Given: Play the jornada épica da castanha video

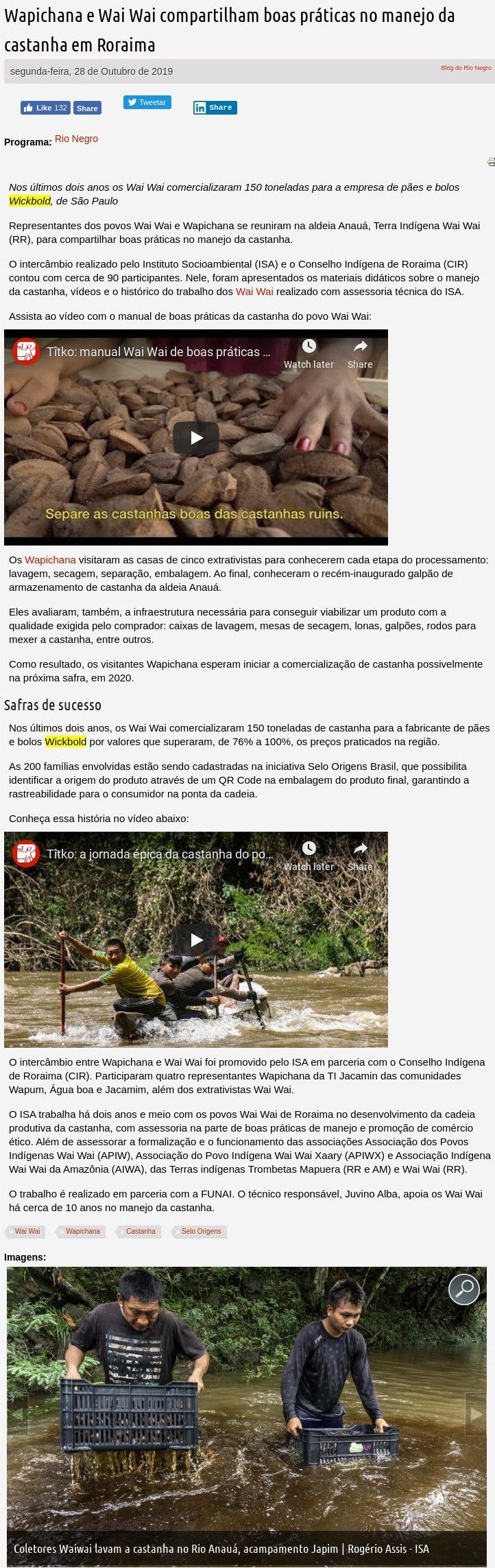Looking at the screenshot, I should (196, 940).
